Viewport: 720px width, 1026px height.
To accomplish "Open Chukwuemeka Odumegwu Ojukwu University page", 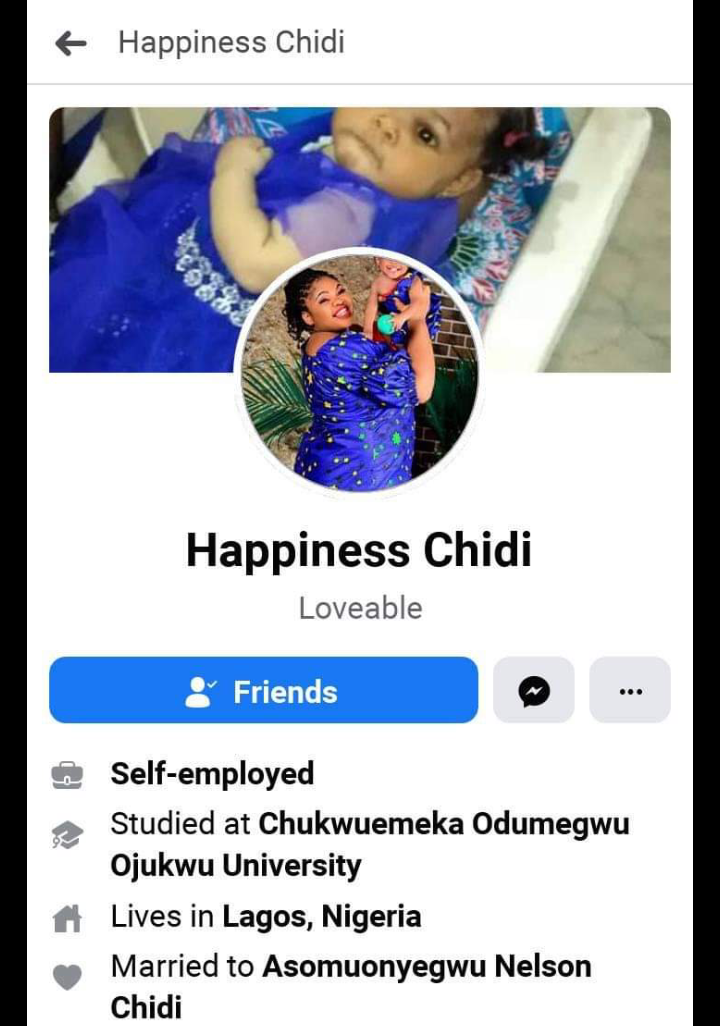I will pyautogui.click(x=443, y=825).
